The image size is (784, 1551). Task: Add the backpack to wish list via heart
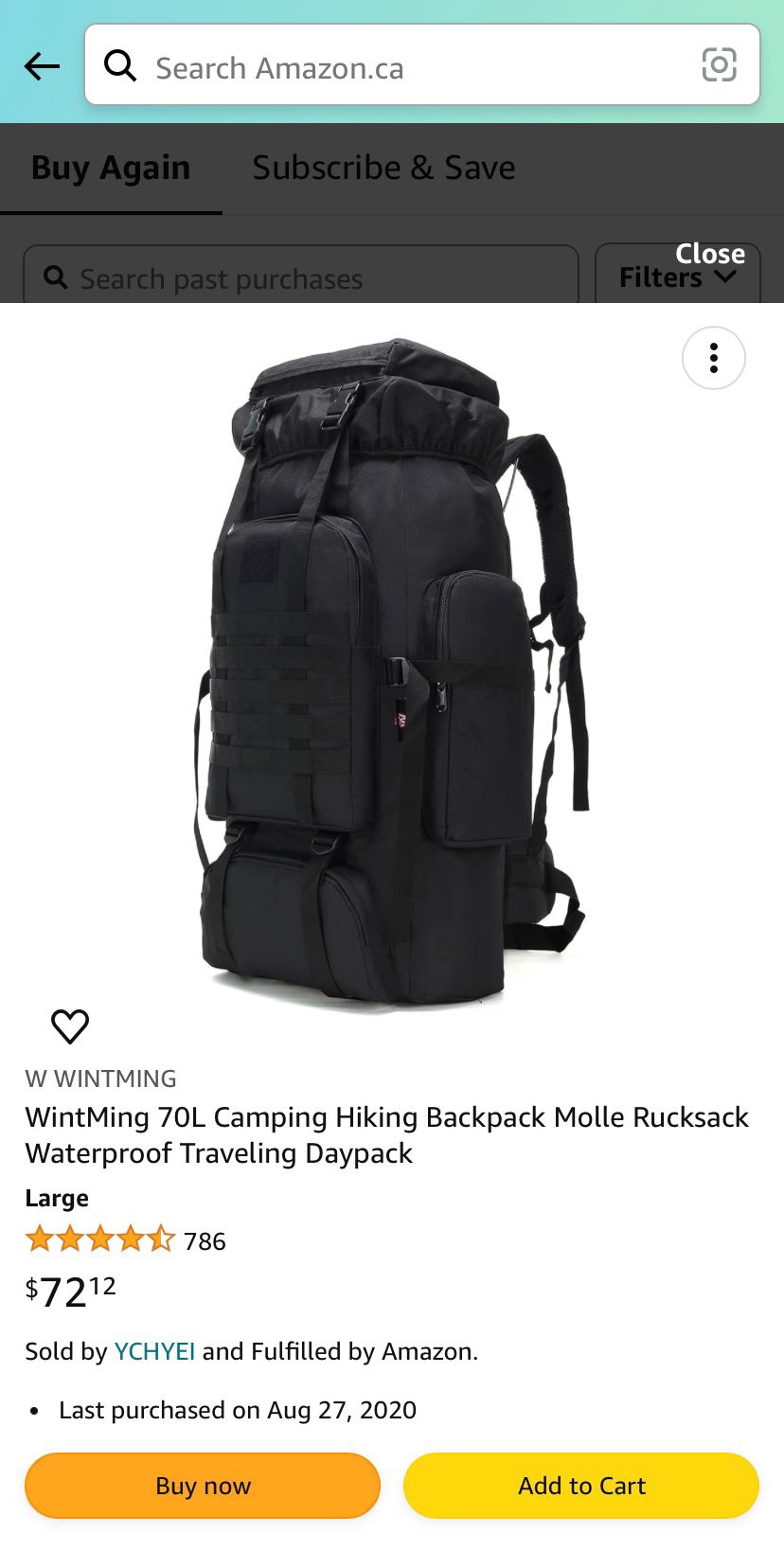(70, 1025)
